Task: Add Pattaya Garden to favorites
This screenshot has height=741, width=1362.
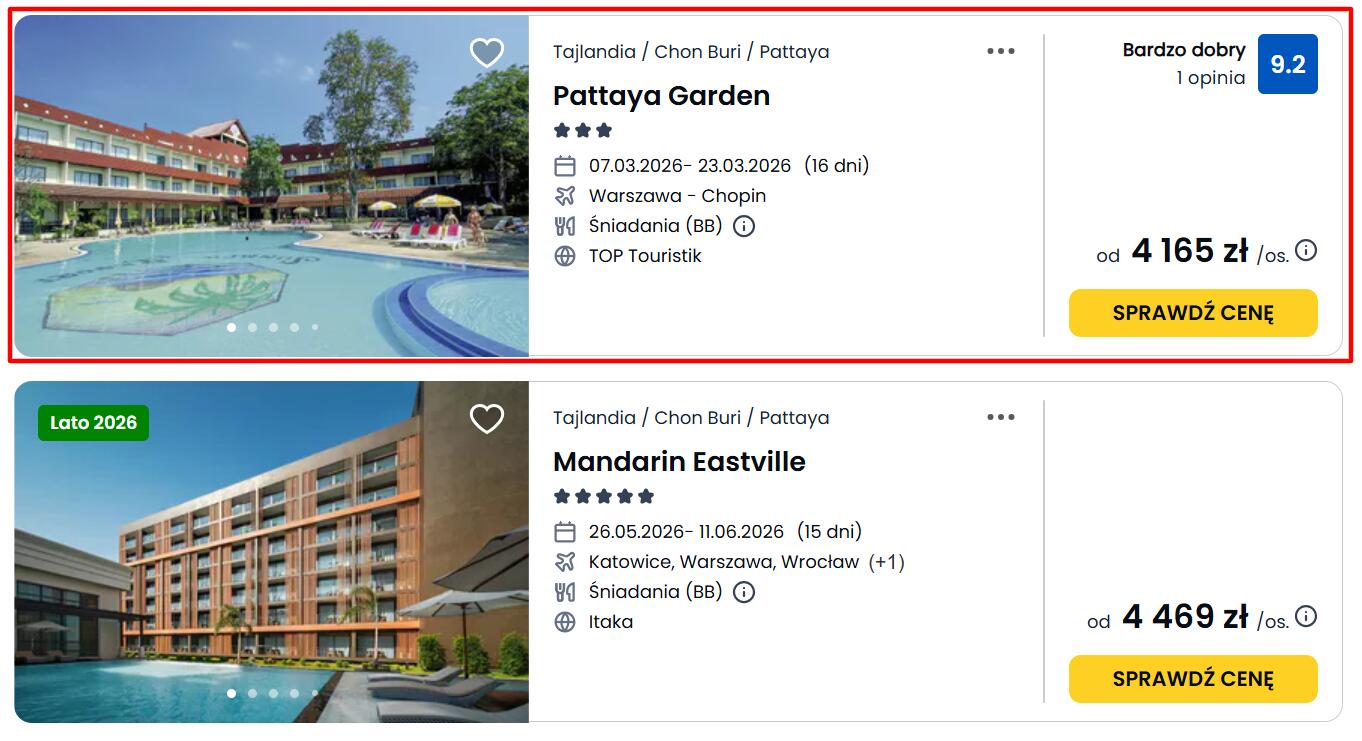Action: coord(487,53)
